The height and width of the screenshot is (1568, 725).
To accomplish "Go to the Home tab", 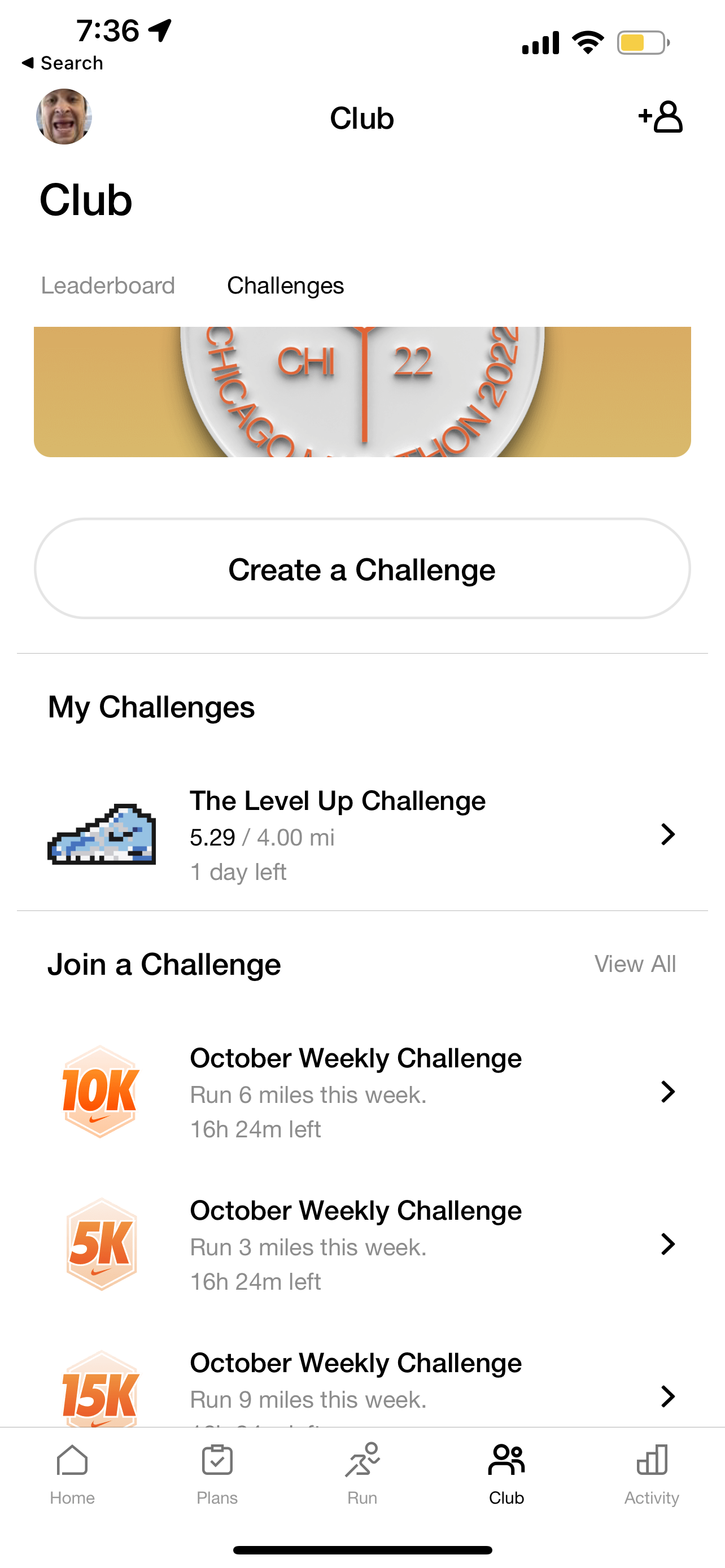I will pos(72,1473).
